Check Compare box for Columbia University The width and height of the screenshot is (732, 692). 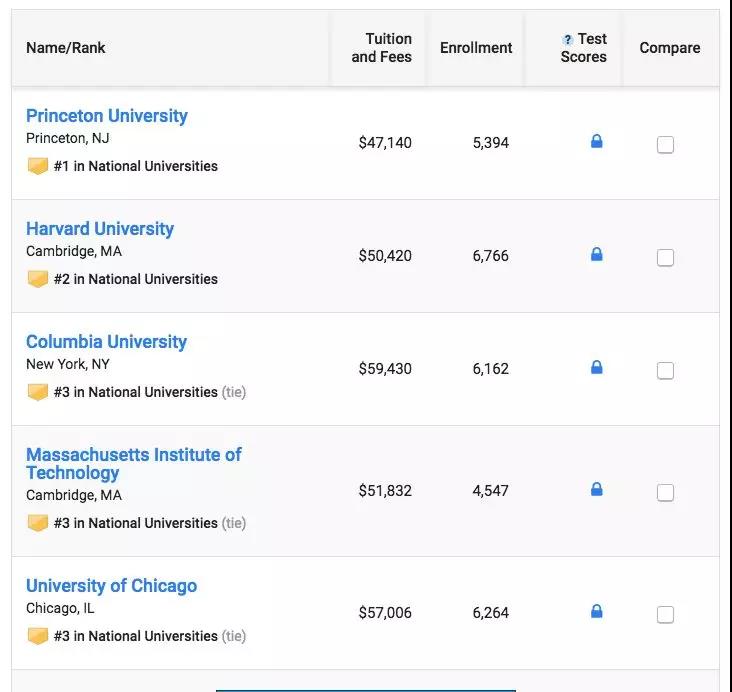665,371
